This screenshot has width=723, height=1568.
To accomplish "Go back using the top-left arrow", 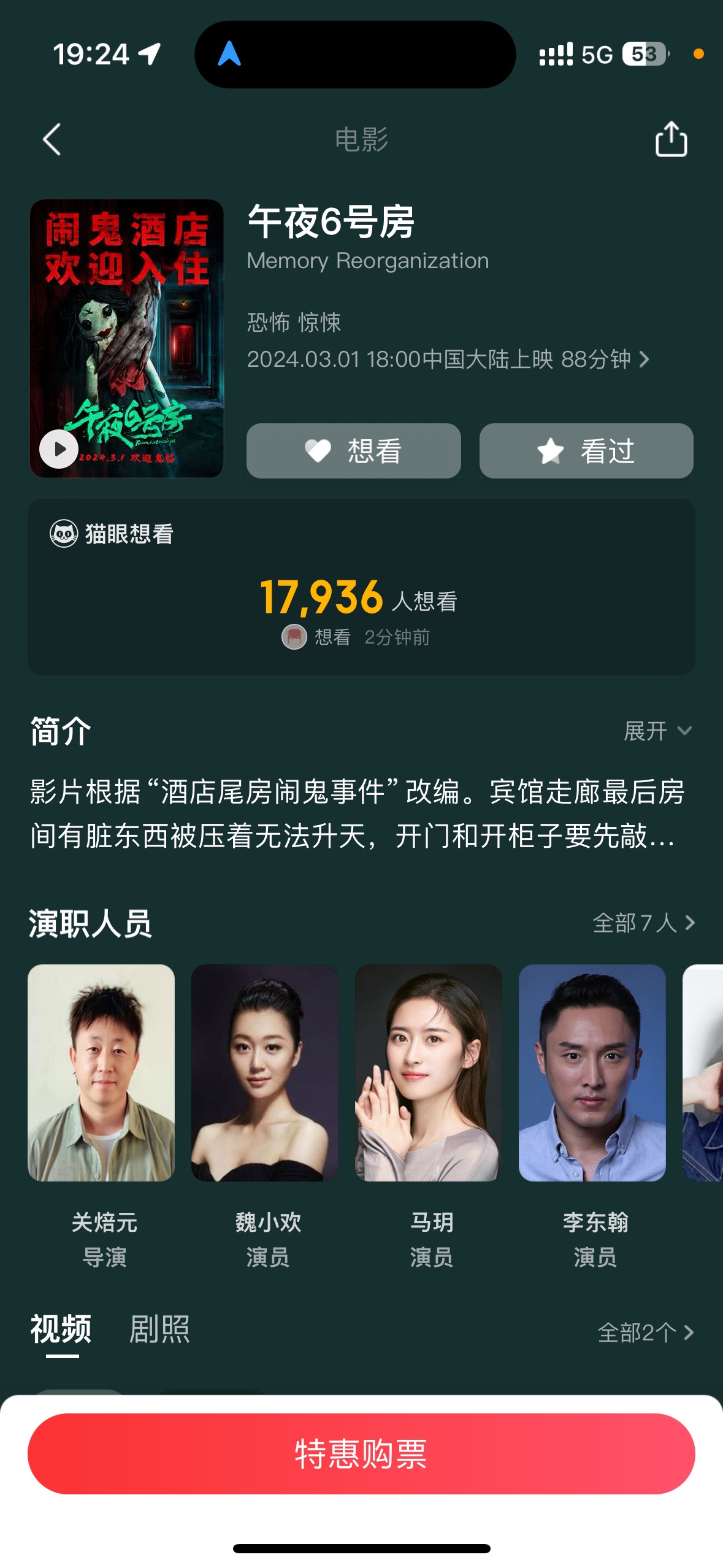I will coord(52,139).
